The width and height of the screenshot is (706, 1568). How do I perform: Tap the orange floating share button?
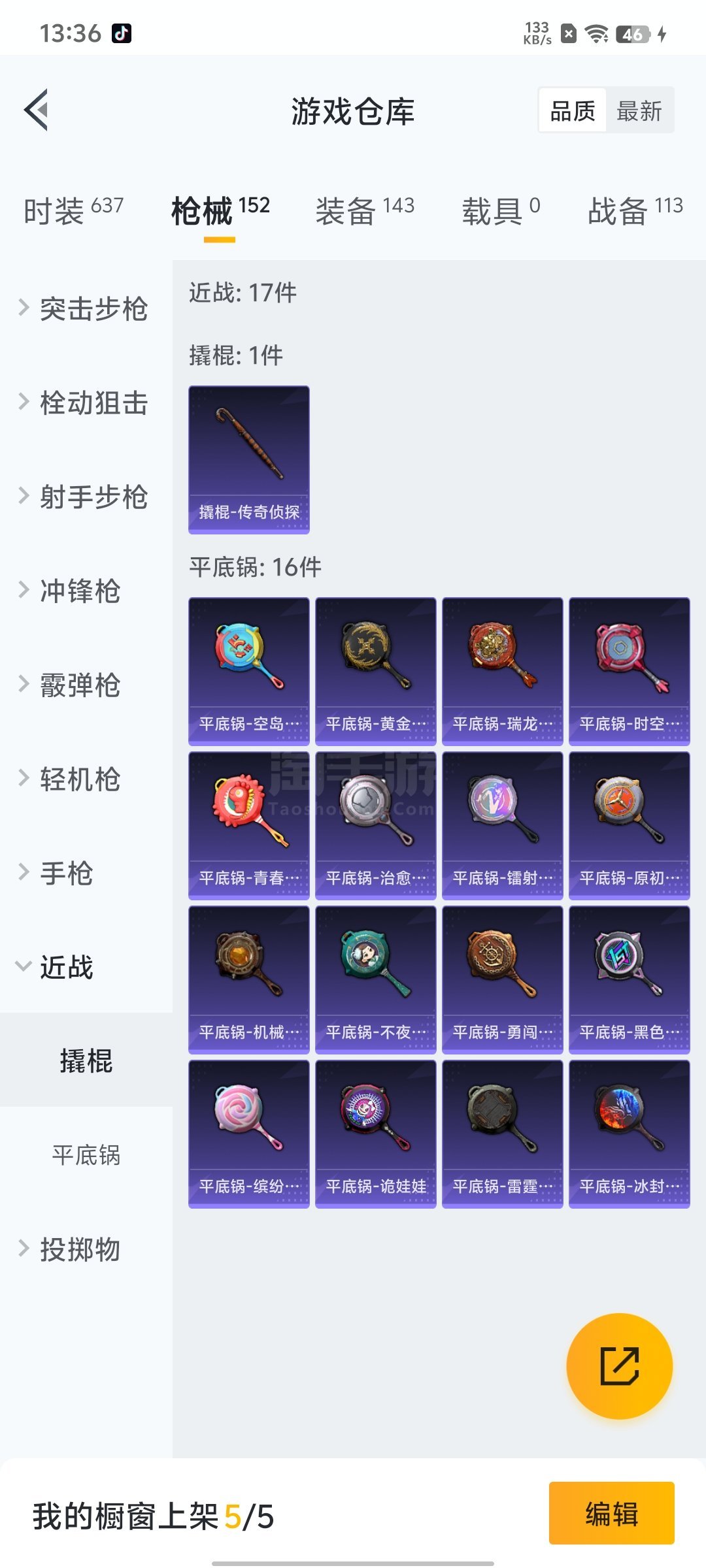click(619, 1366)
